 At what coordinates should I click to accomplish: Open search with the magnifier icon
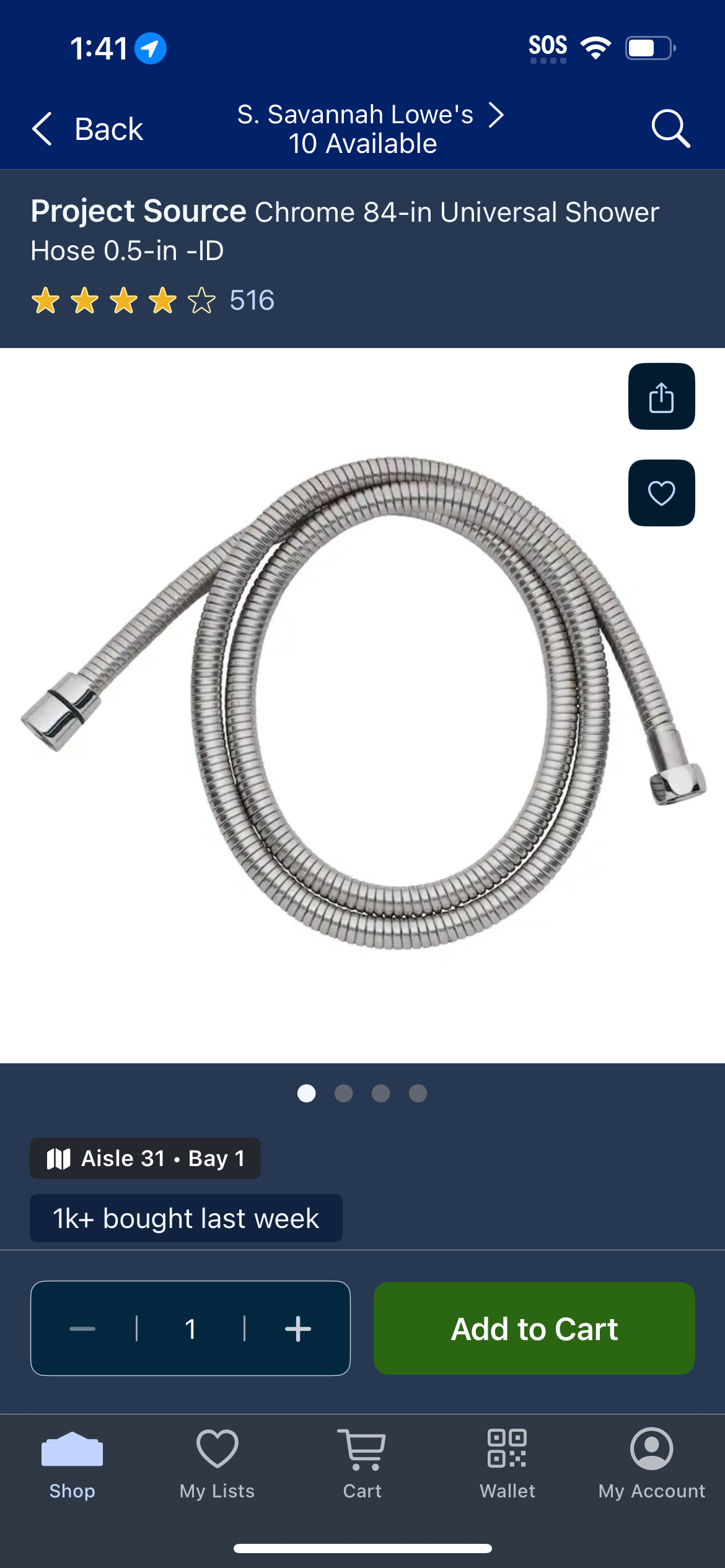(670, 129)
